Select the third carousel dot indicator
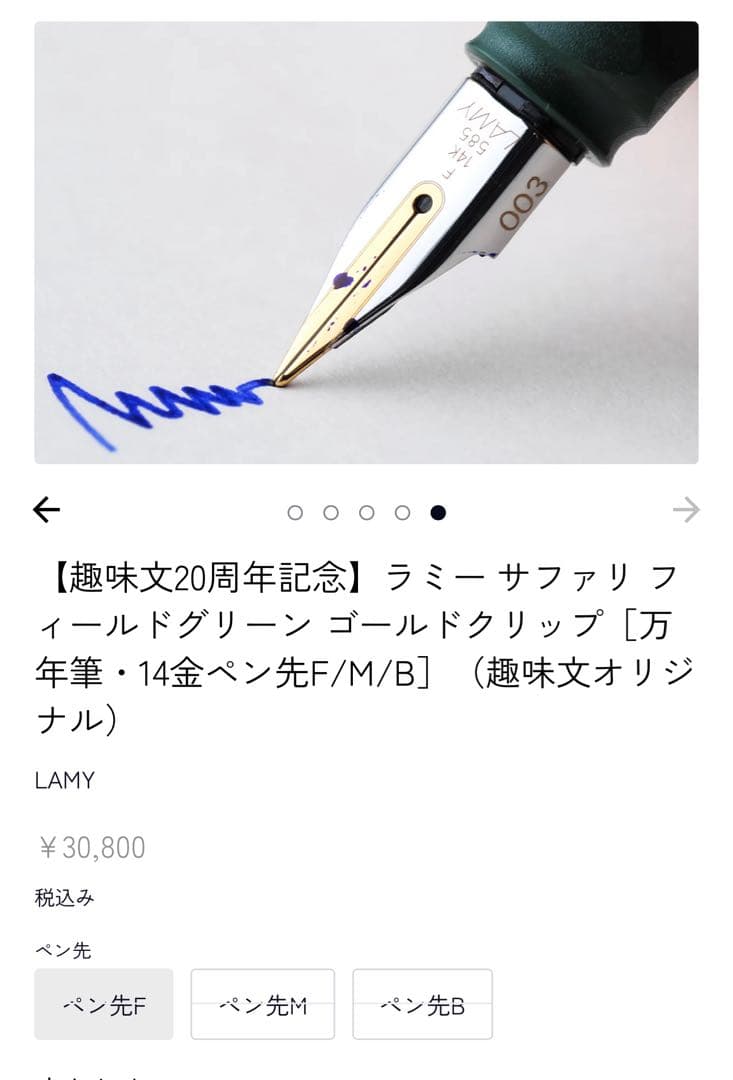 (x=366, y=510)
